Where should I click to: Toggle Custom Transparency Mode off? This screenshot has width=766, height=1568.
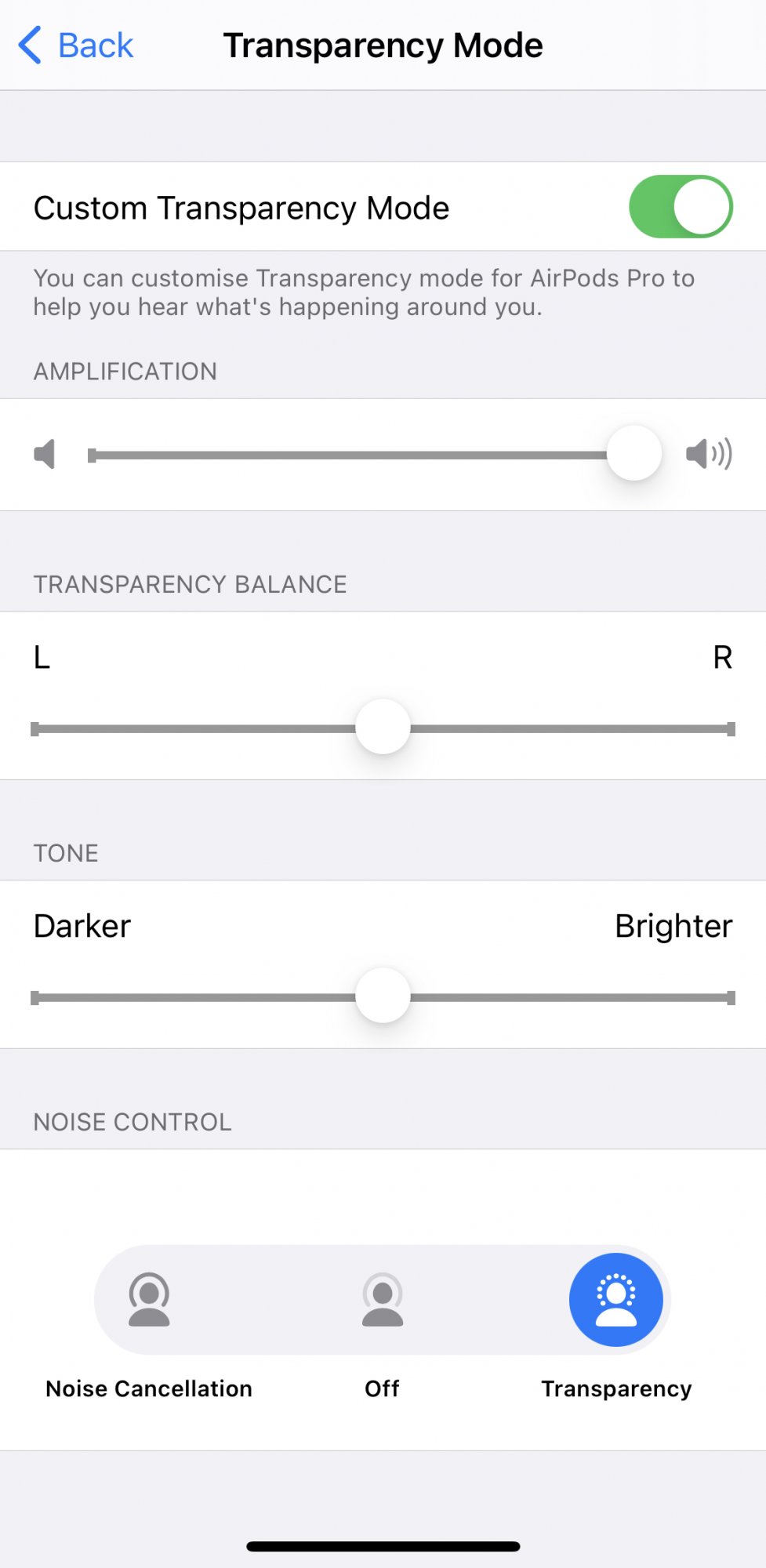pos(680,207)
